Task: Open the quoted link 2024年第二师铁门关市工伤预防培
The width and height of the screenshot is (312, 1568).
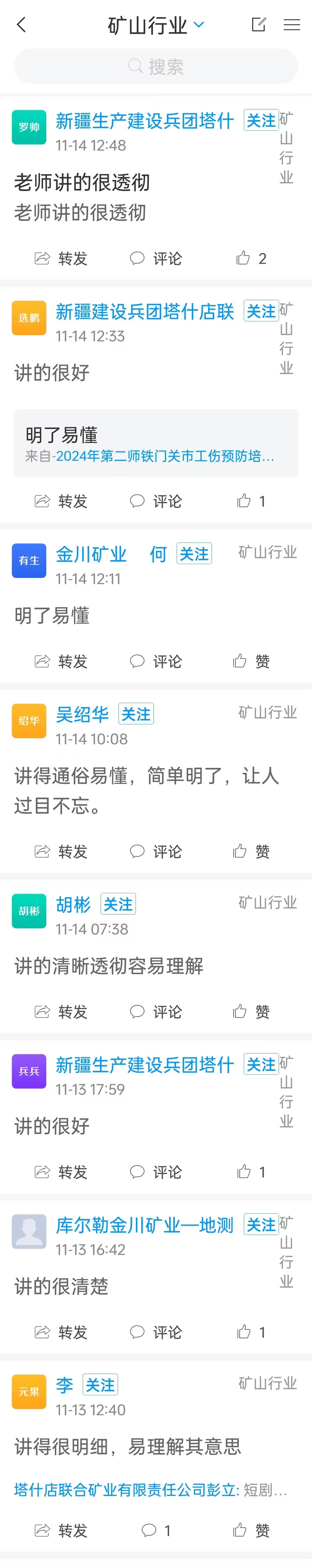Action: [x=164, y=456]
